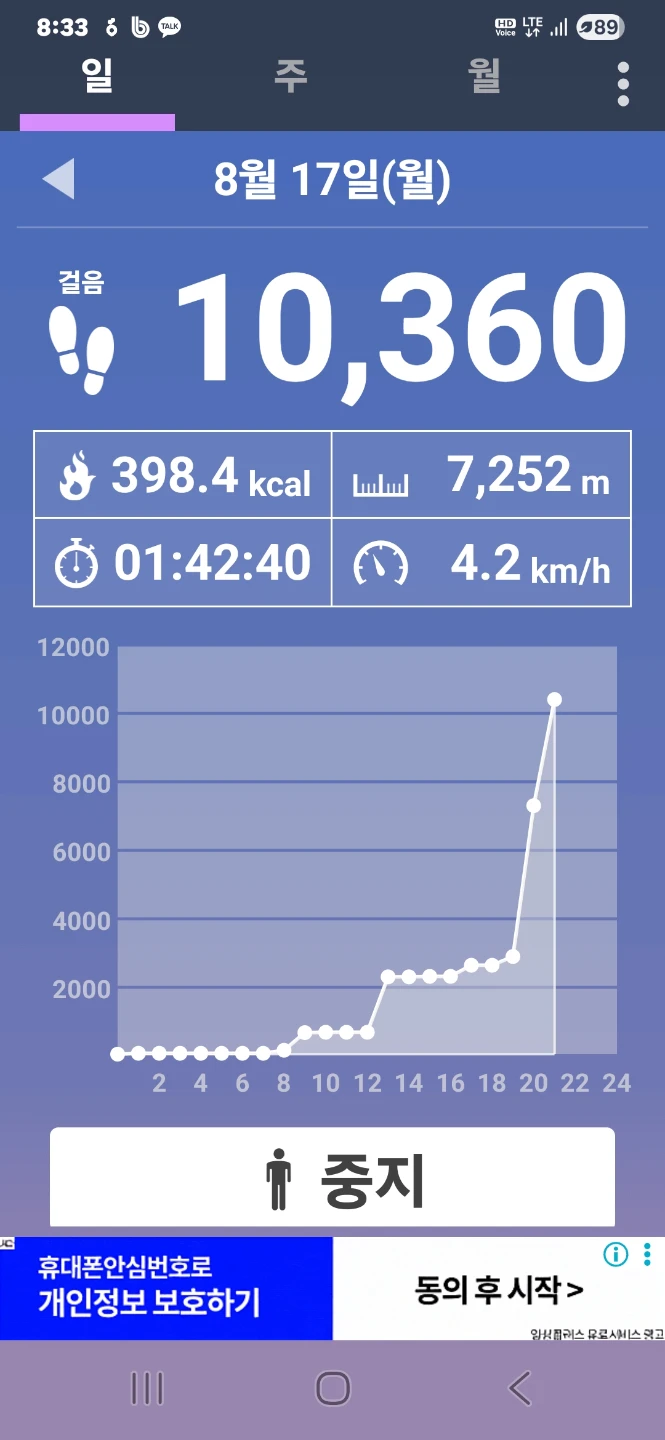The height and width of the screenshot is (1440, 665).
Task: Open the ad's three-dot options
Action: pos(647,1254)
